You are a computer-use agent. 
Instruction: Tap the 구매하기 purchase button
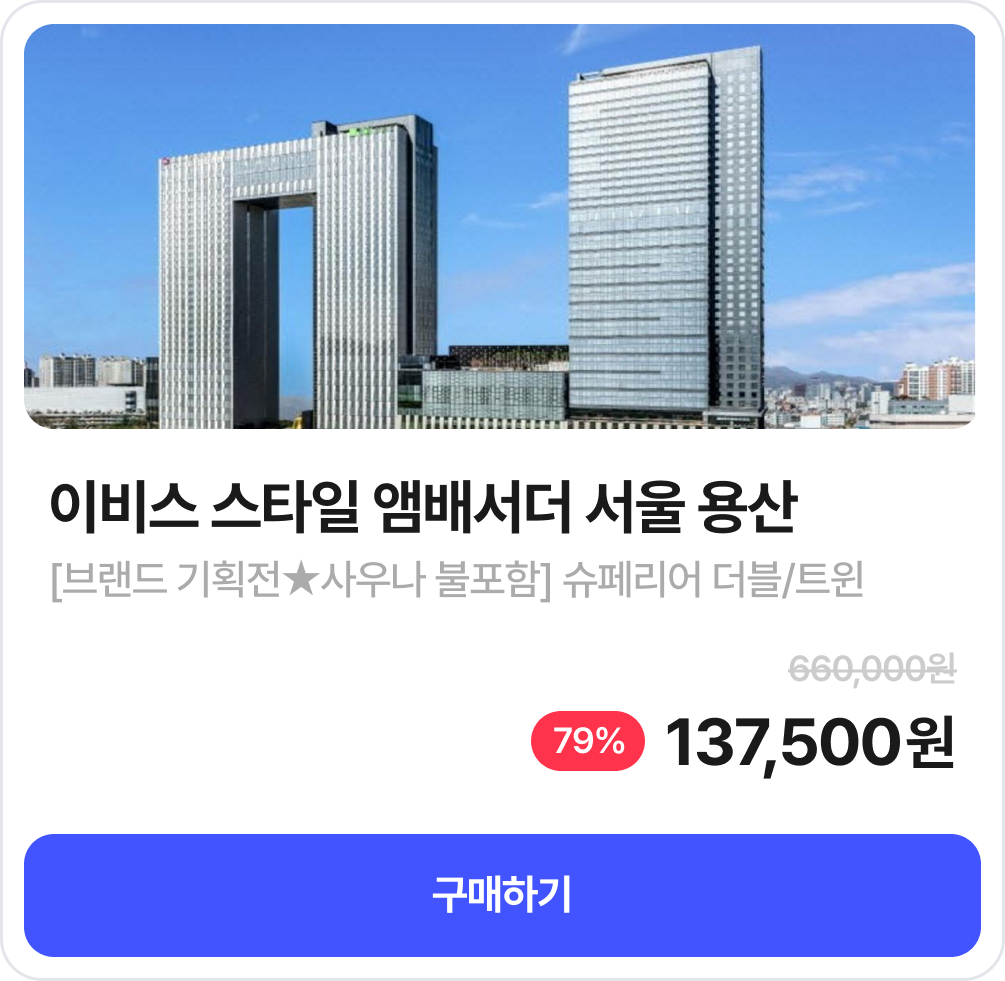point(502,895)
